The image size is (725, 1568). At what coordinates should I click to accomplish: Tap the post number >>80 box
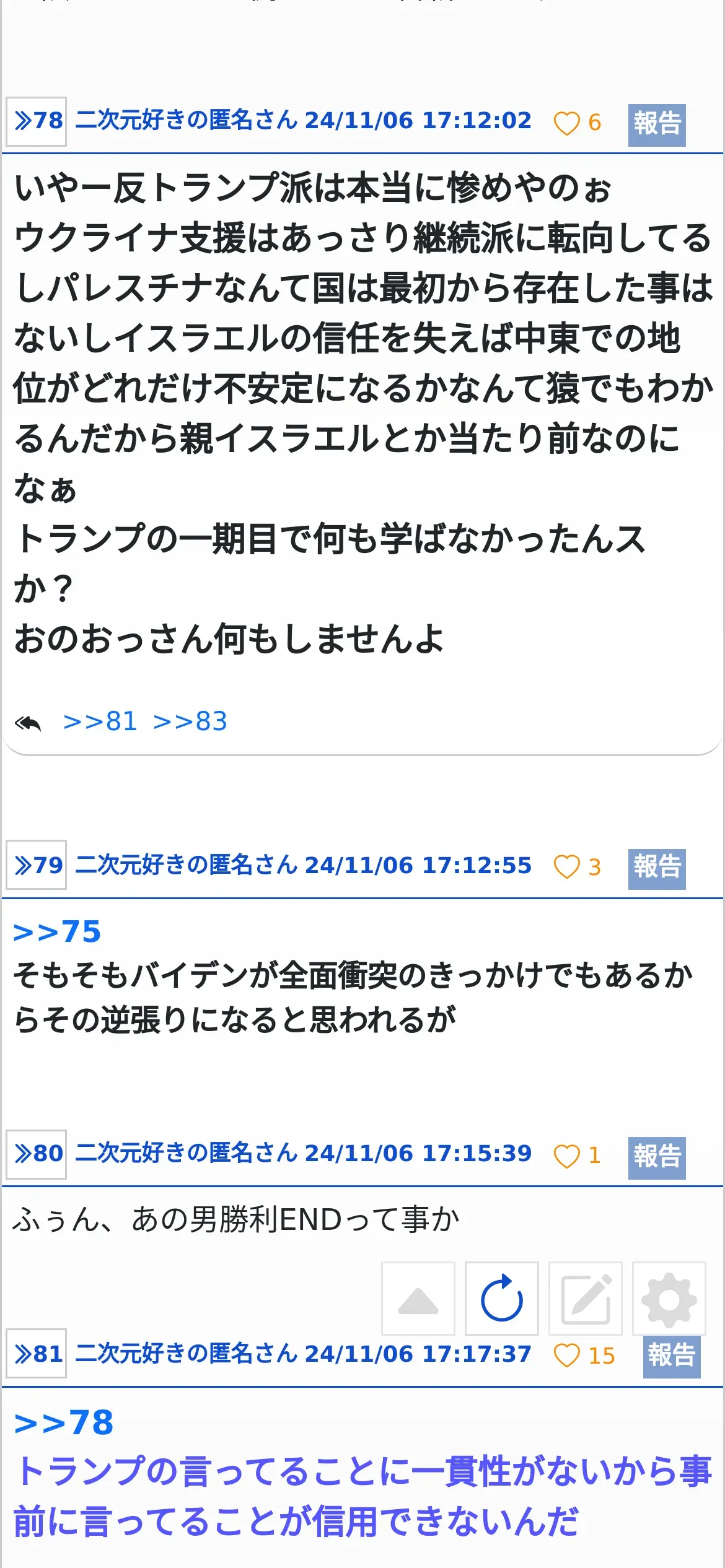pyautogui.click(x=37, y=1154)
